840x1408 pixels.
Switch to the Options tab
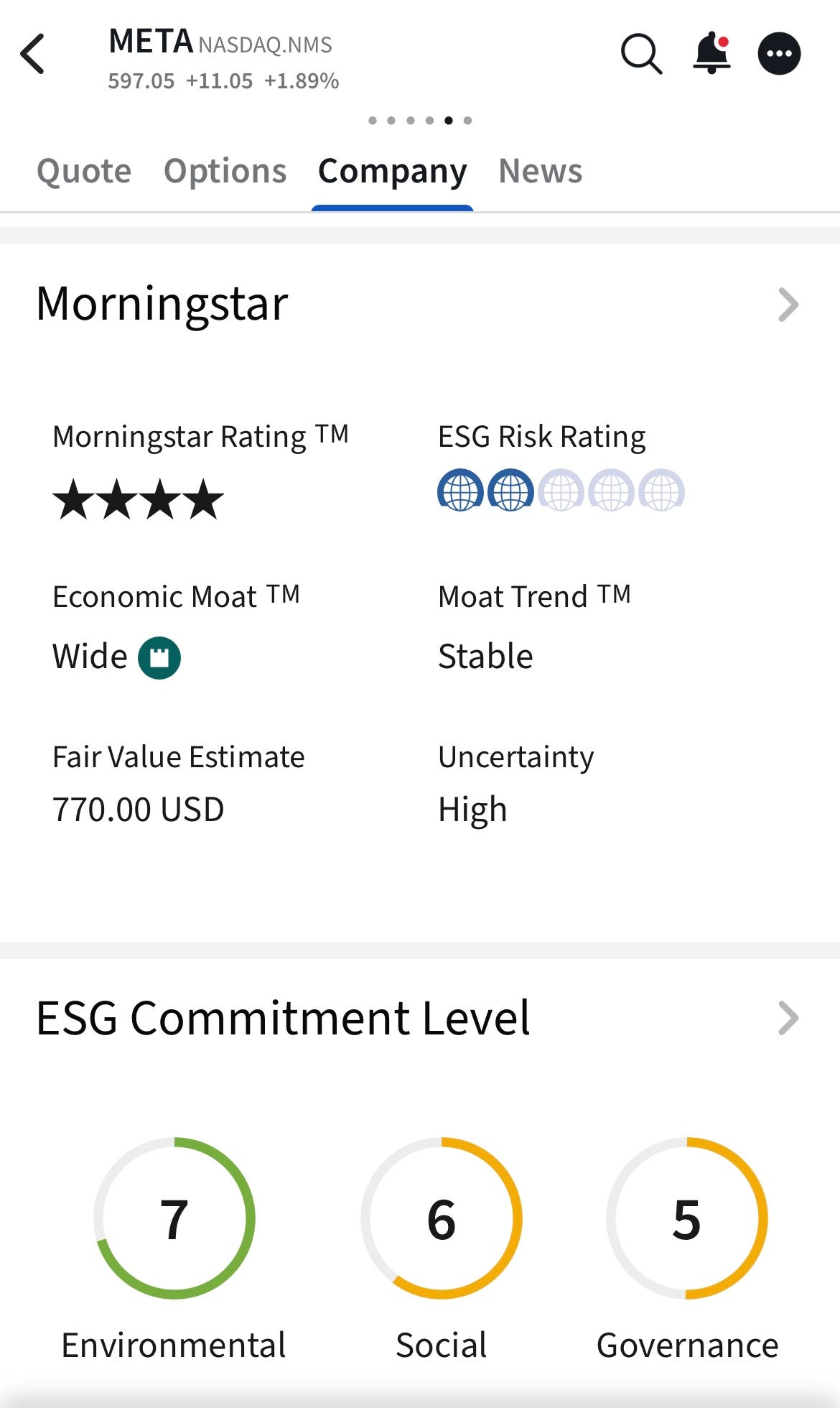click(225, 171)
